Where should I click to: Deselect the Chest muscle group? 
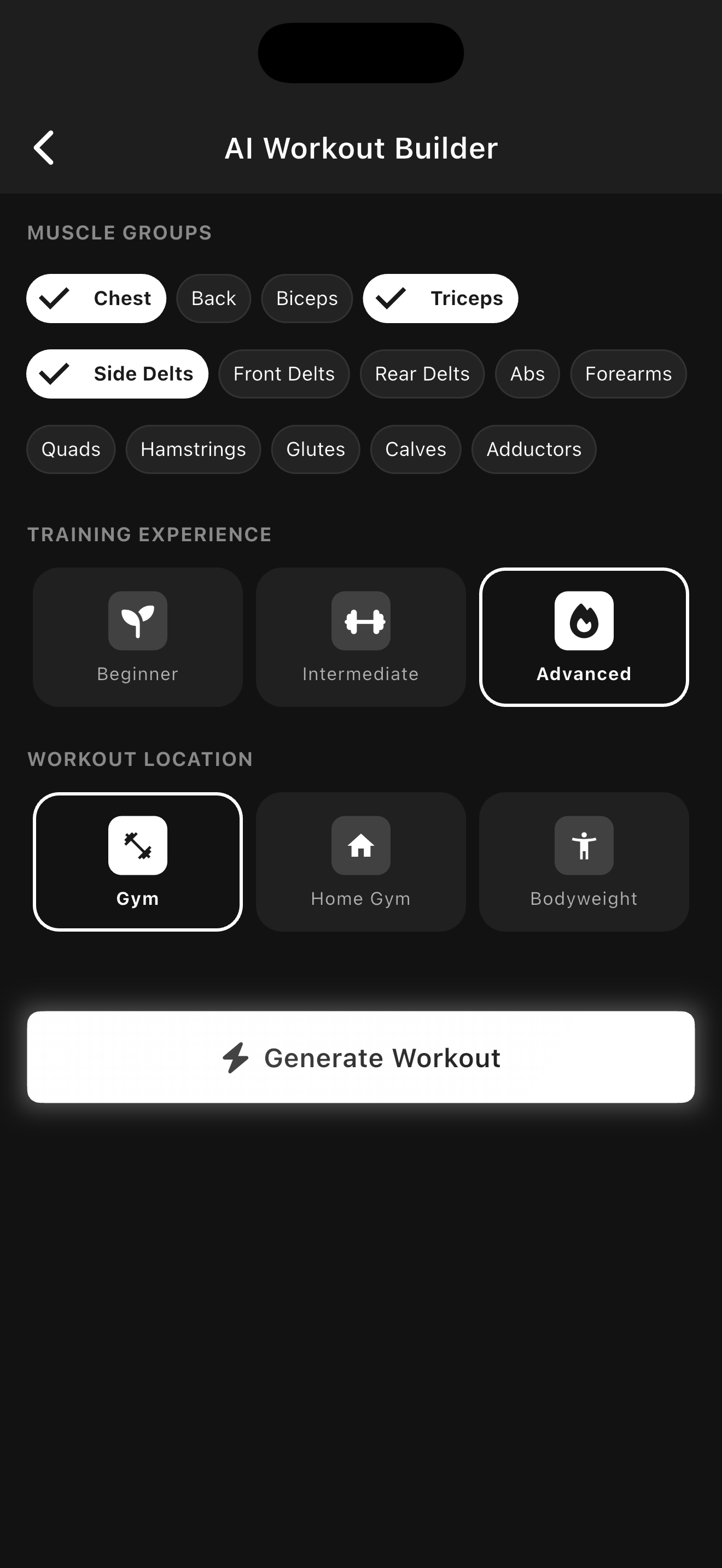(x=96, y=299)
